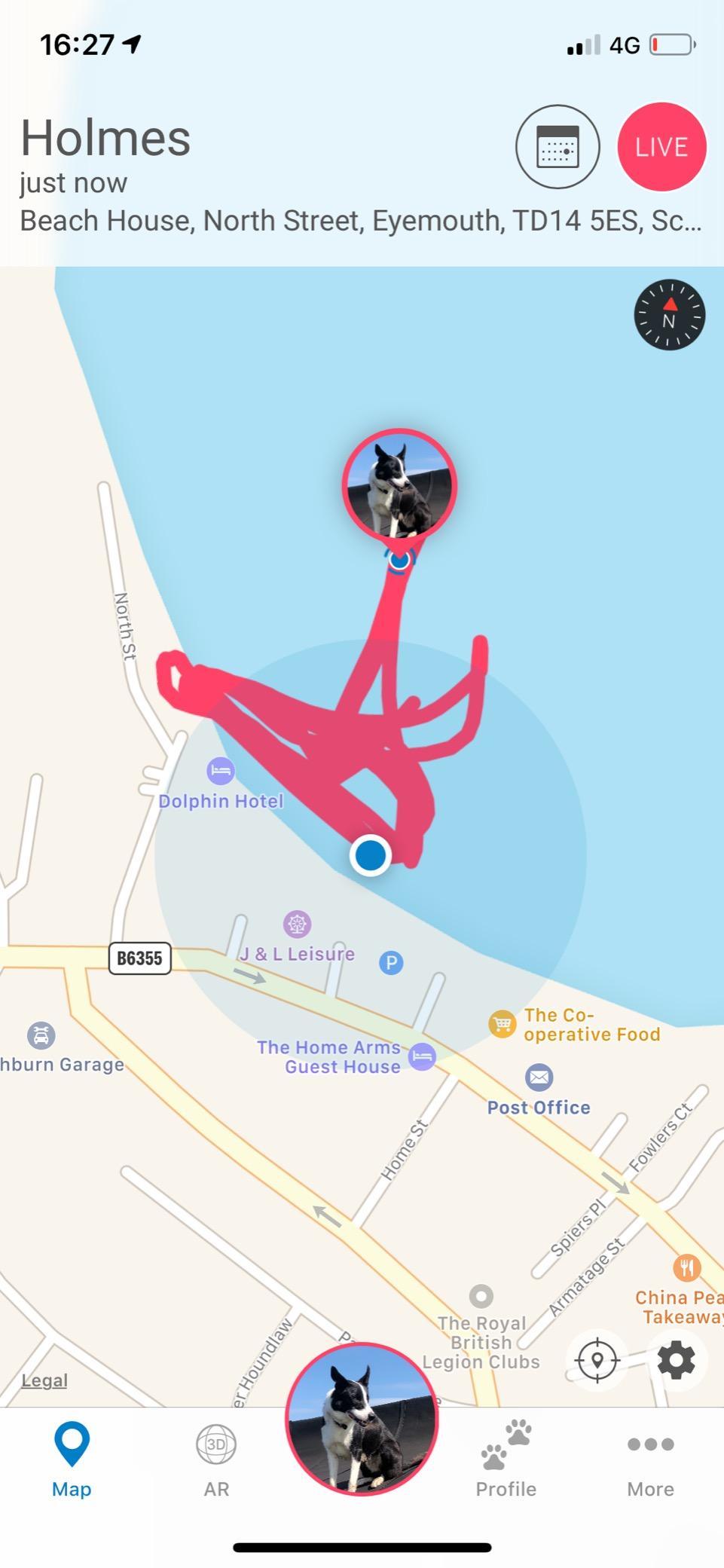Screen dimensions: 724x1568
Task: Open map settings gear
Action: point(676,1360)
